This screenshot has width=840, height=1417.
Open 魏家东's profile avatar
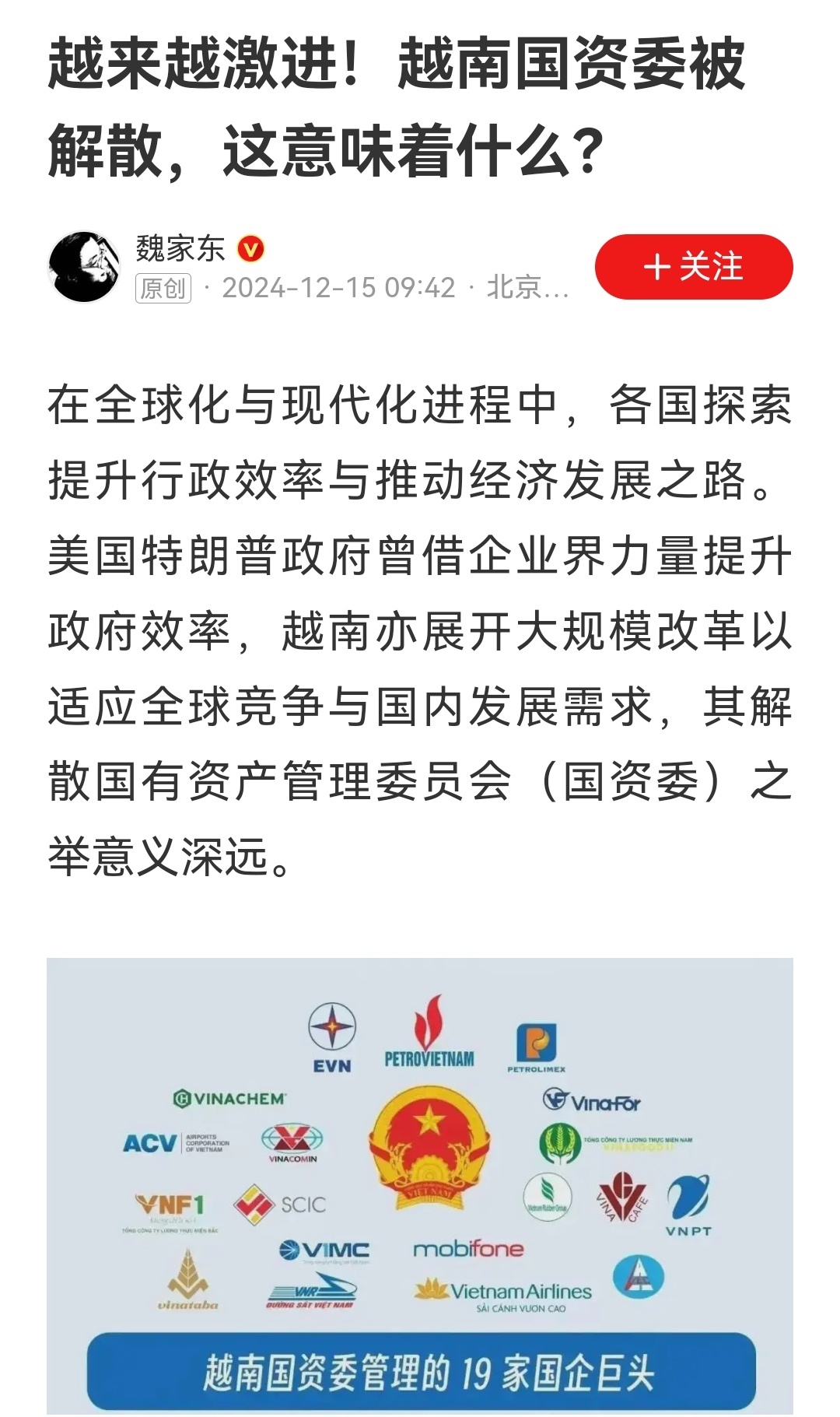pos(84,267)
